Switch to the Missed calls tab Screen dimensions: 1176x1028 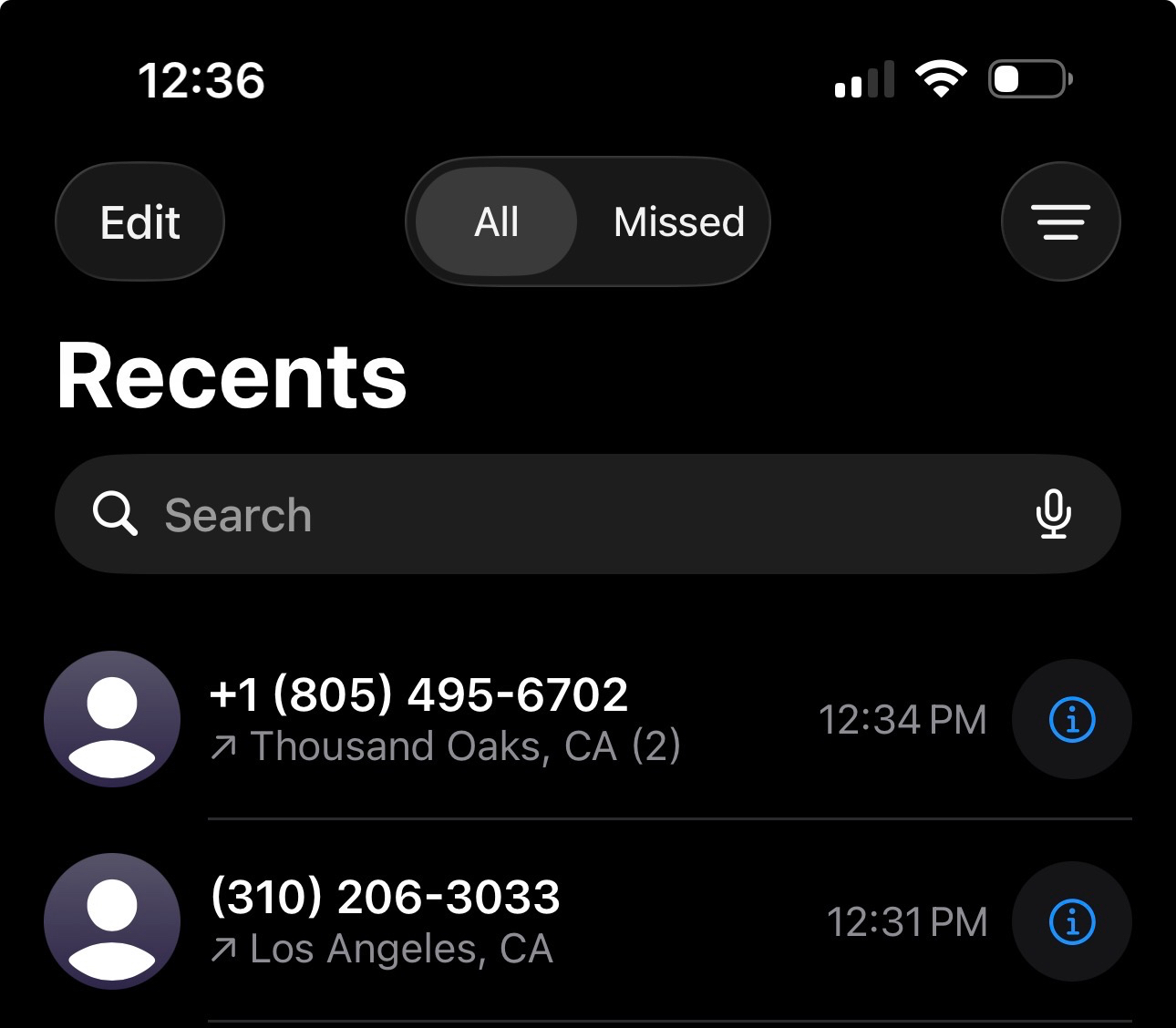click(x=678, y=222)
